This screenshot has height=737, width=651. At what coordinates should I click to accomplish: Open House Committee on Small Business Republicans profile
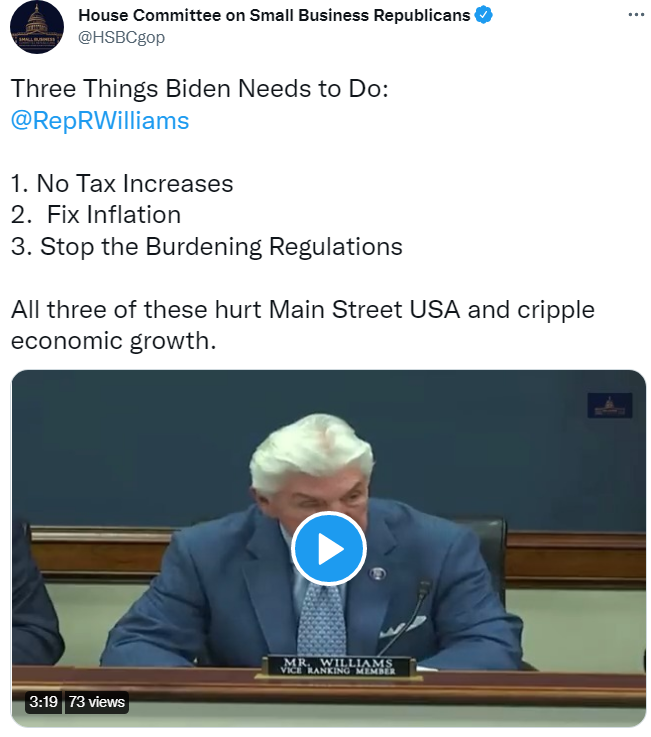pos(273,16)
